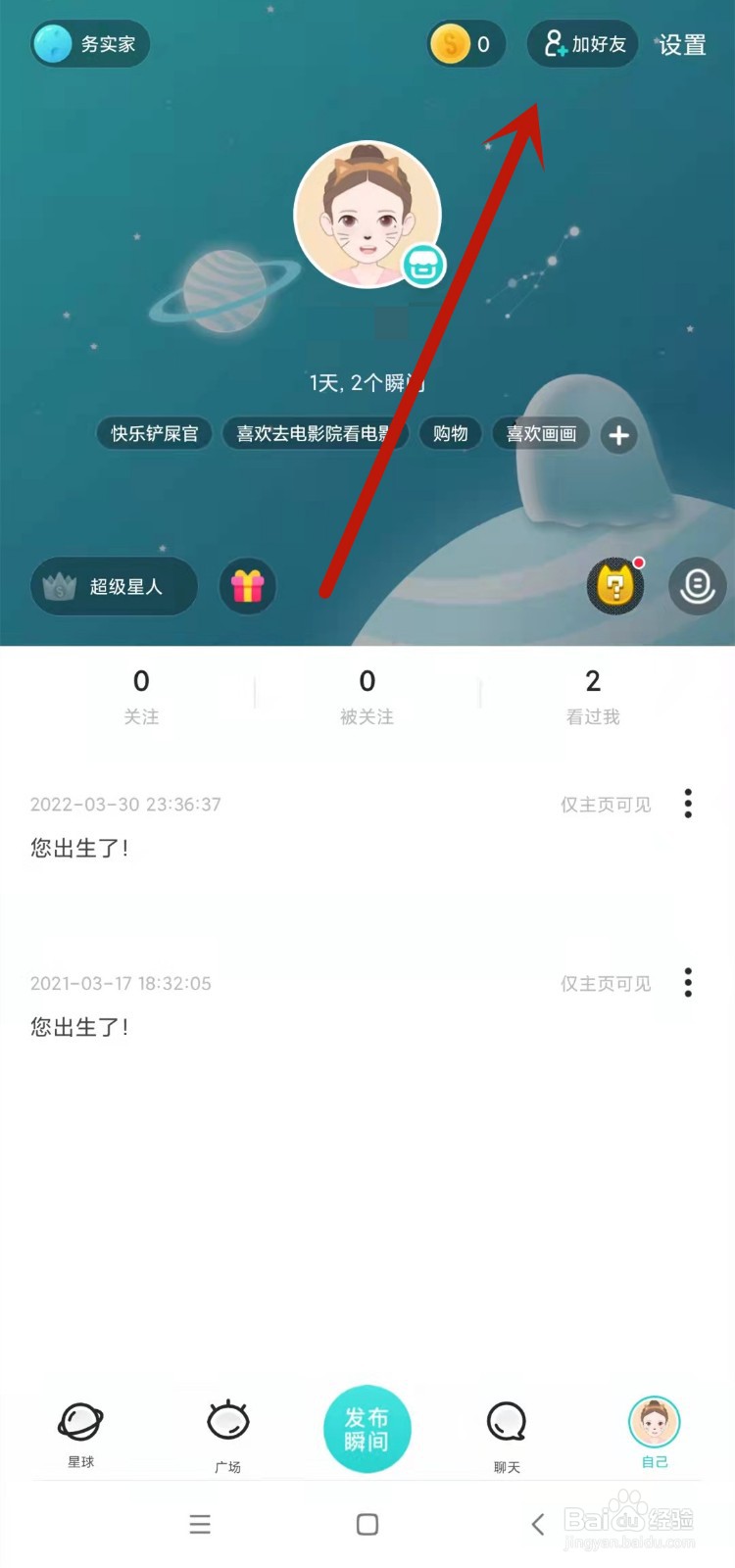Open the 加好友 add friend feature
Viewport: 735px width, 1568px height.
click(x=582, y=43)
